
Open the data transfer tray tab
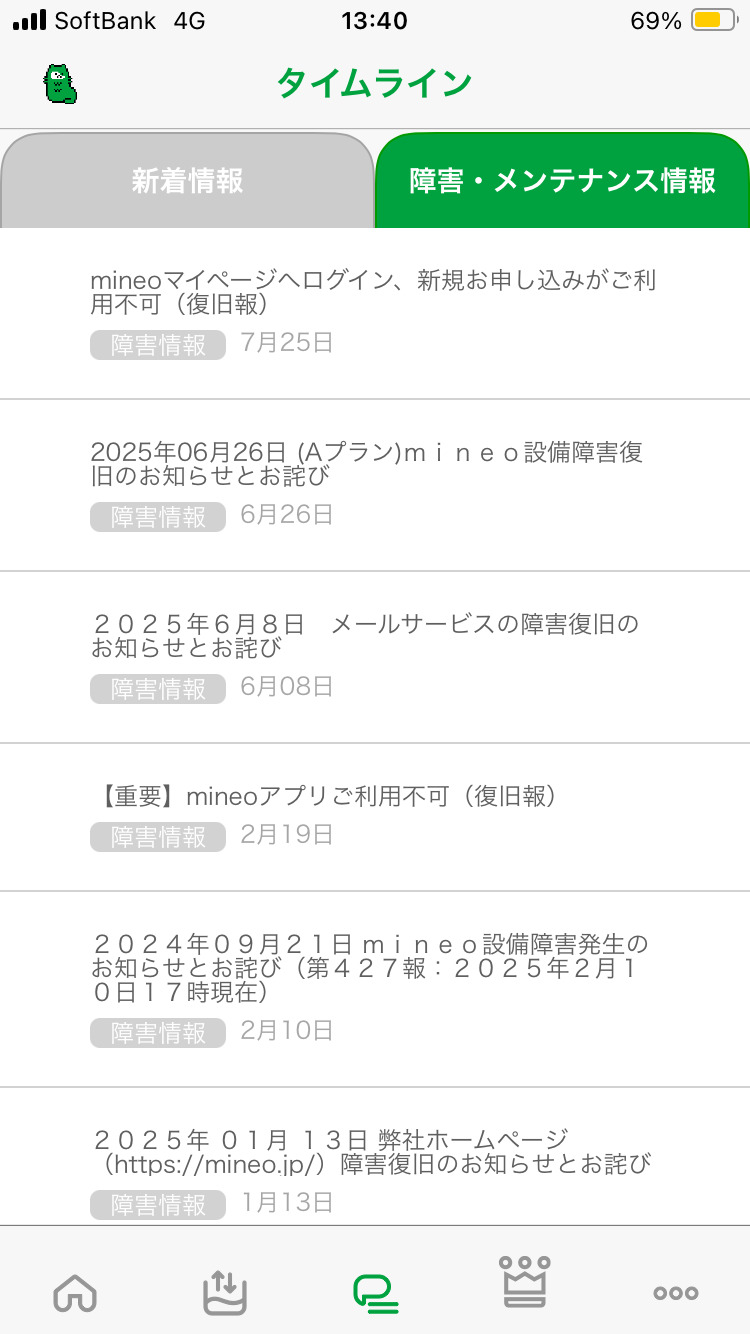point(224,1291)
